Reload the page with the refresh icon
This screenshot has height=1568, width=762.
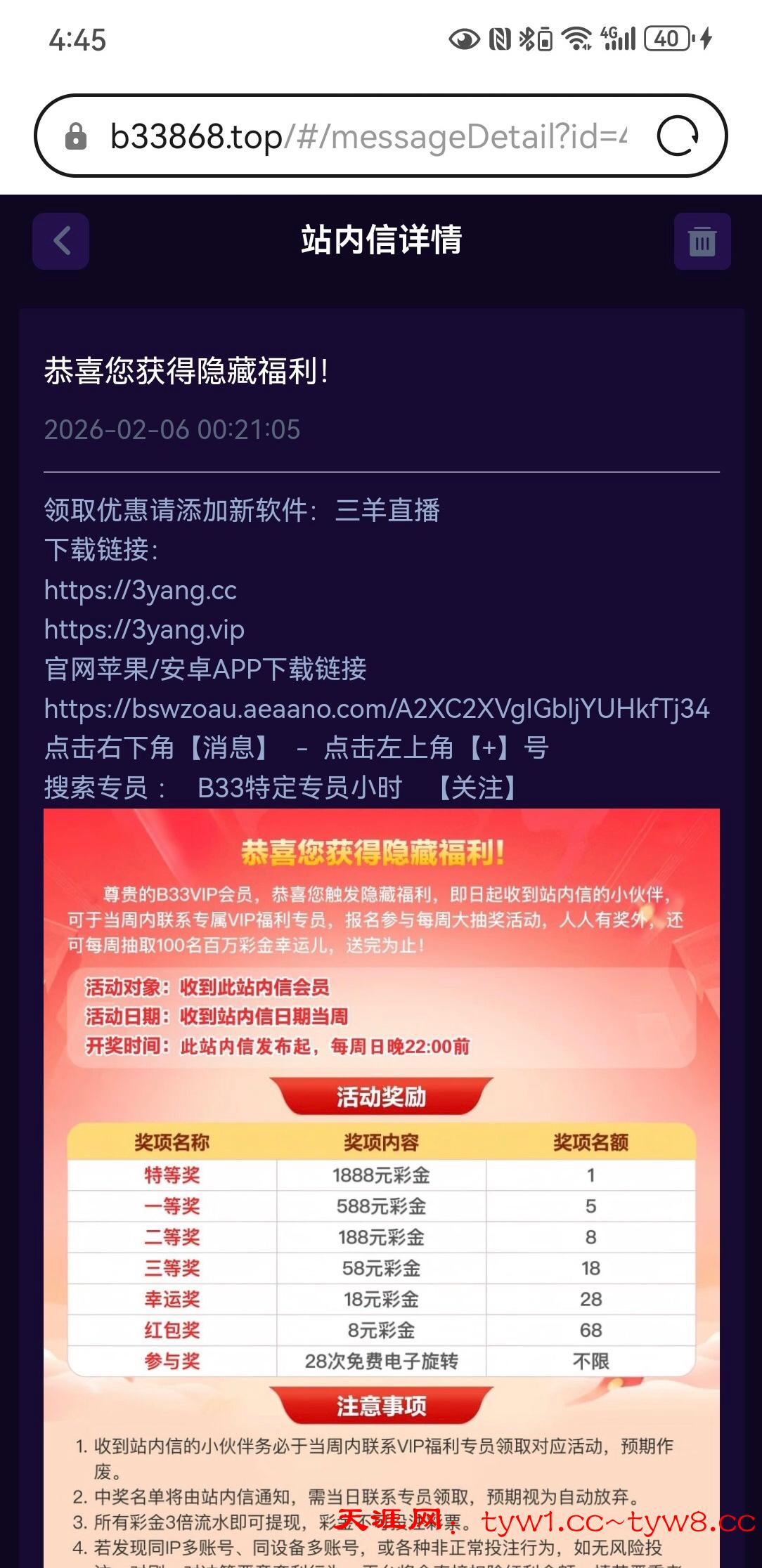(678, 136)
